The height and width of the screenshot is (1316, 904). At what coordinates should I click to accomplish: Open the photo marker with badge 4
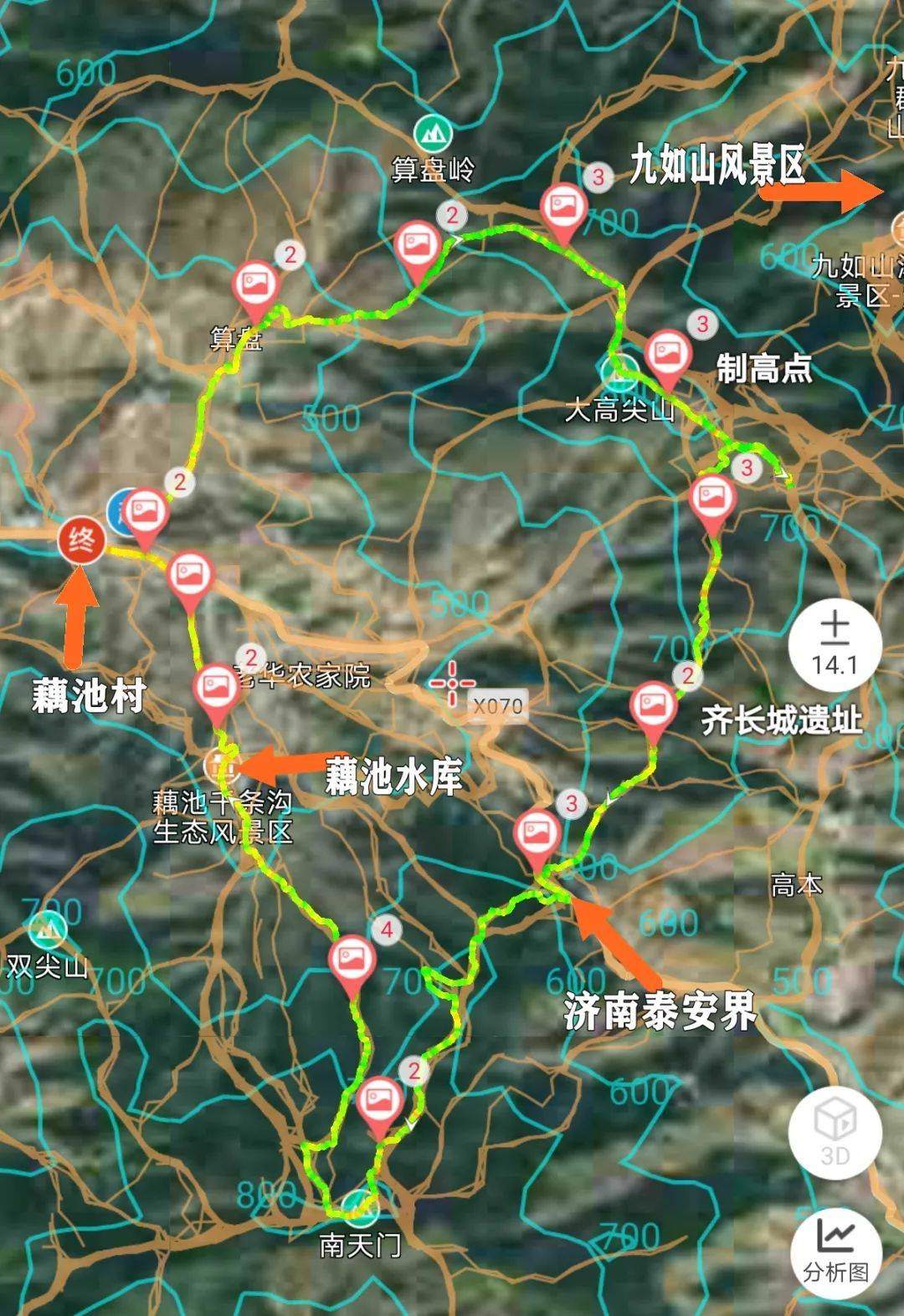click(352, 960)
